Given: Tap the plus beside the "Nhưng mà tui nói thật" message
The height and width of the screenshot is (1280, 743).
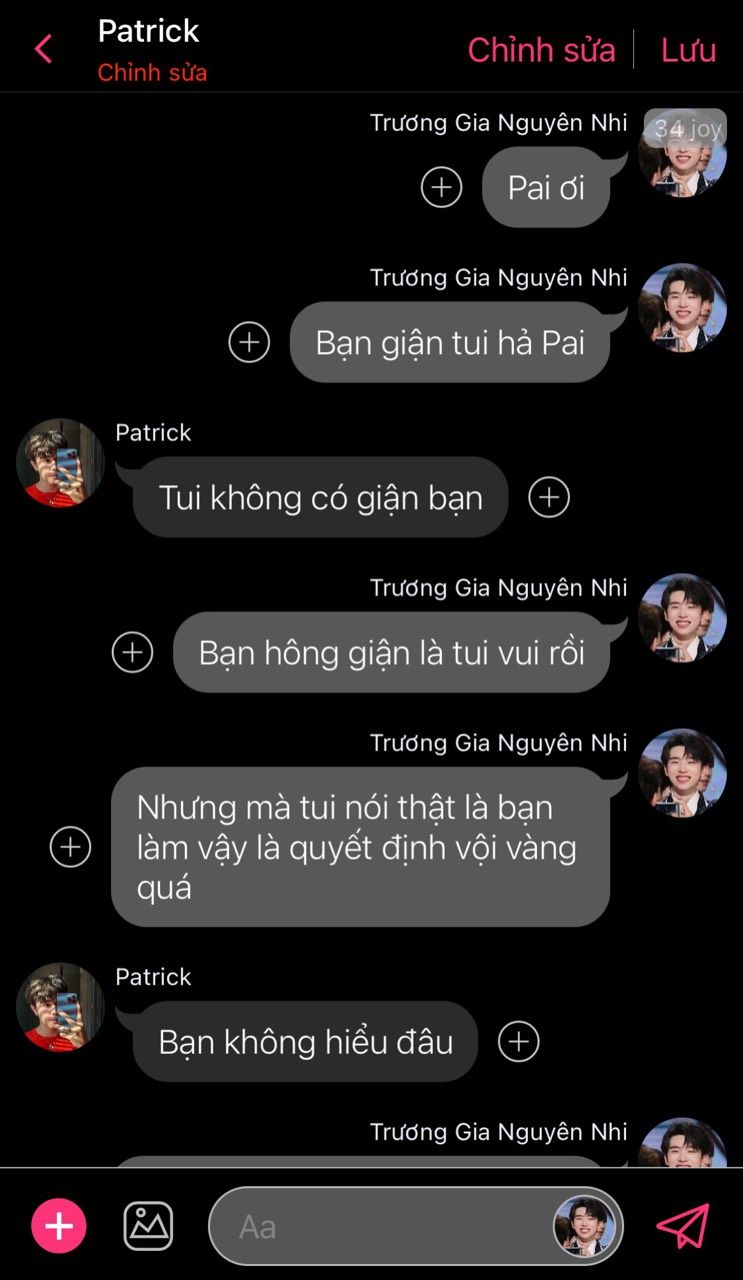Looking at the screenshot, I should point(70,847).
